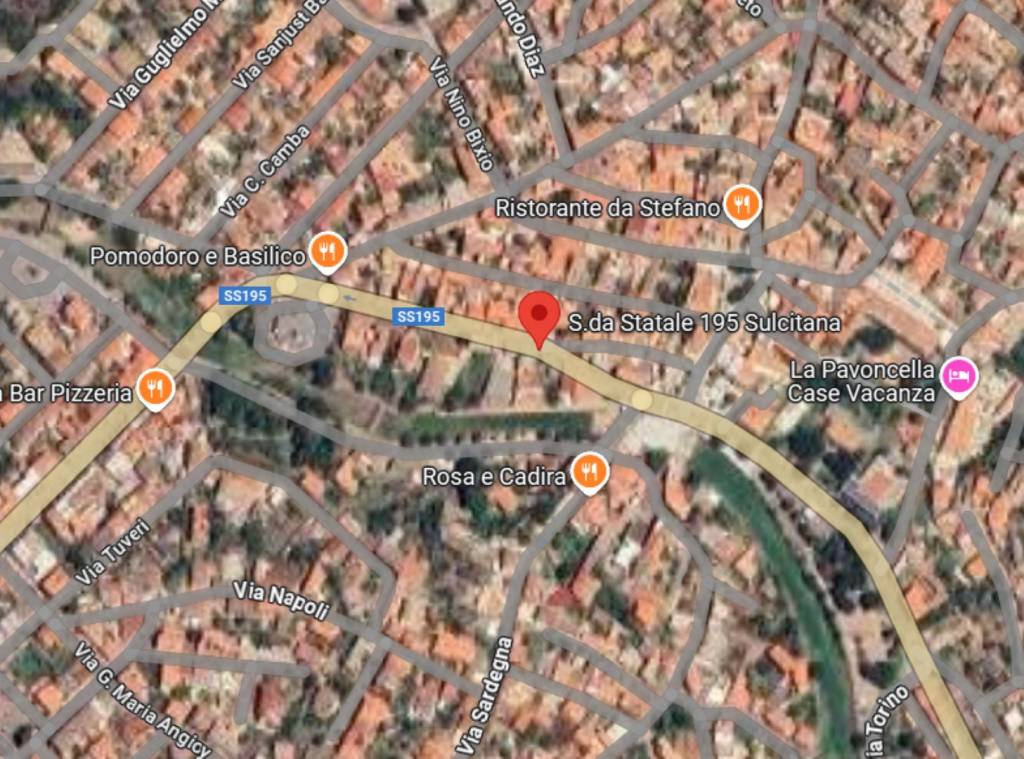View La Pavoncella Case Vacanza lodging marker
This screenshot has width=1024, height=759.
(959, 376)
